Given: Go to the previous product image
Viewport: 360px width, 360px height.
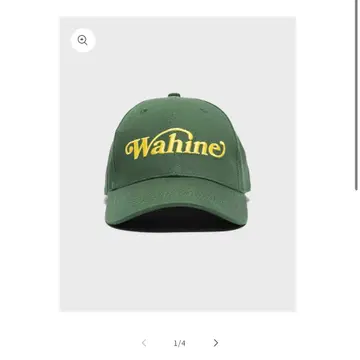Looking at the screenshot, I should [144, 343].
